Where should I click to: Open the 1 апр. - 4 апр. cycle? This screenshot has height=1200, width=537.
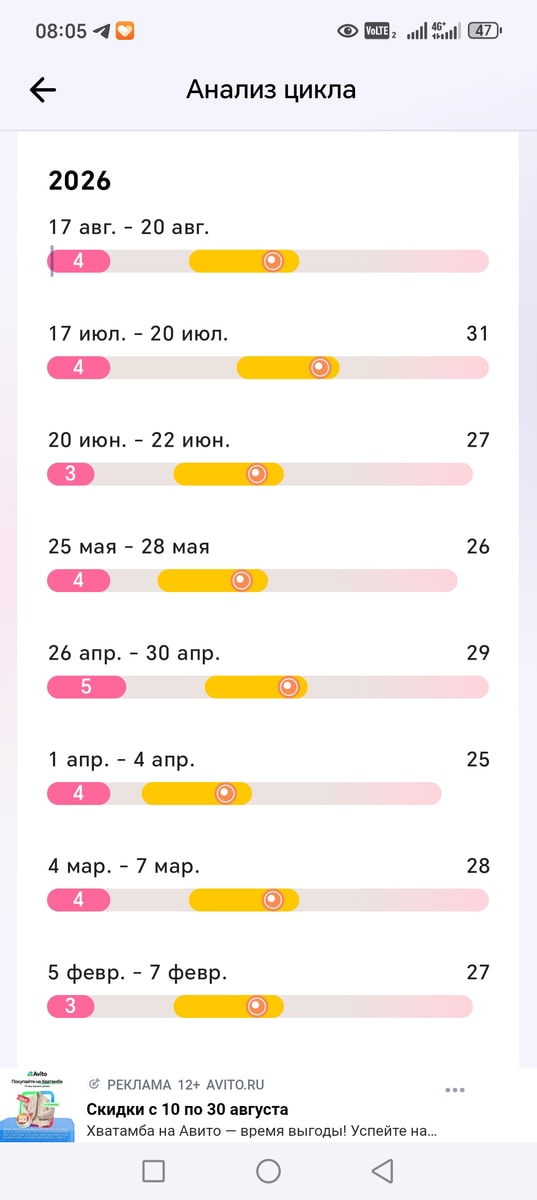point(268,777)
